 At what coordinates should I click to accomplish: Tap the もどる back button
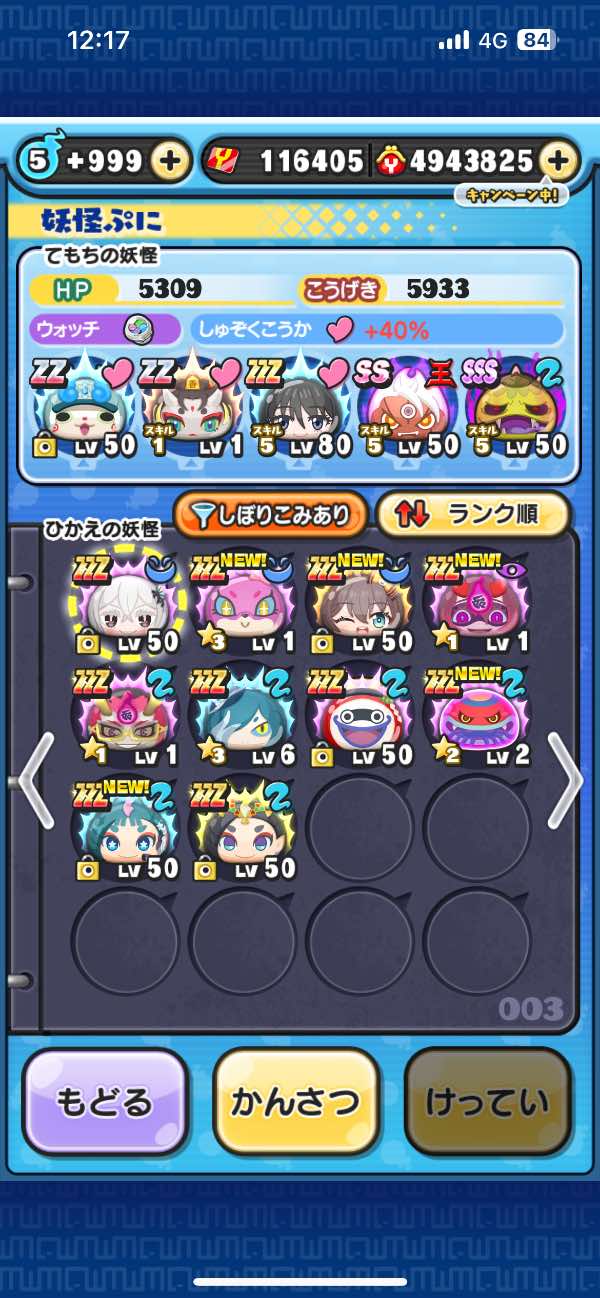pos(106,1101)
